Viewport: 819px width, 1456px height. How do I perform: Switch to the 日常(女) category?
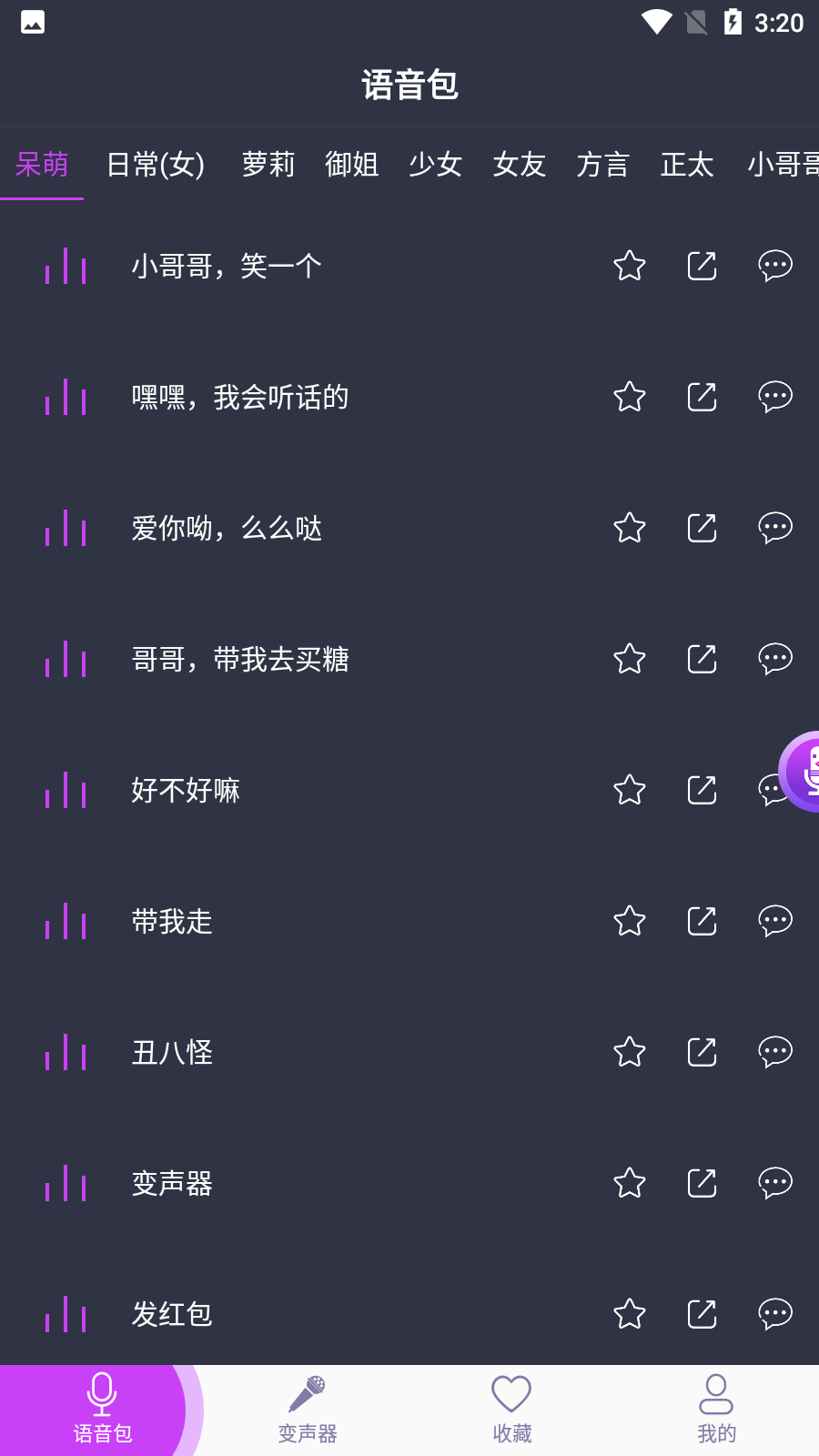[156, 165]
